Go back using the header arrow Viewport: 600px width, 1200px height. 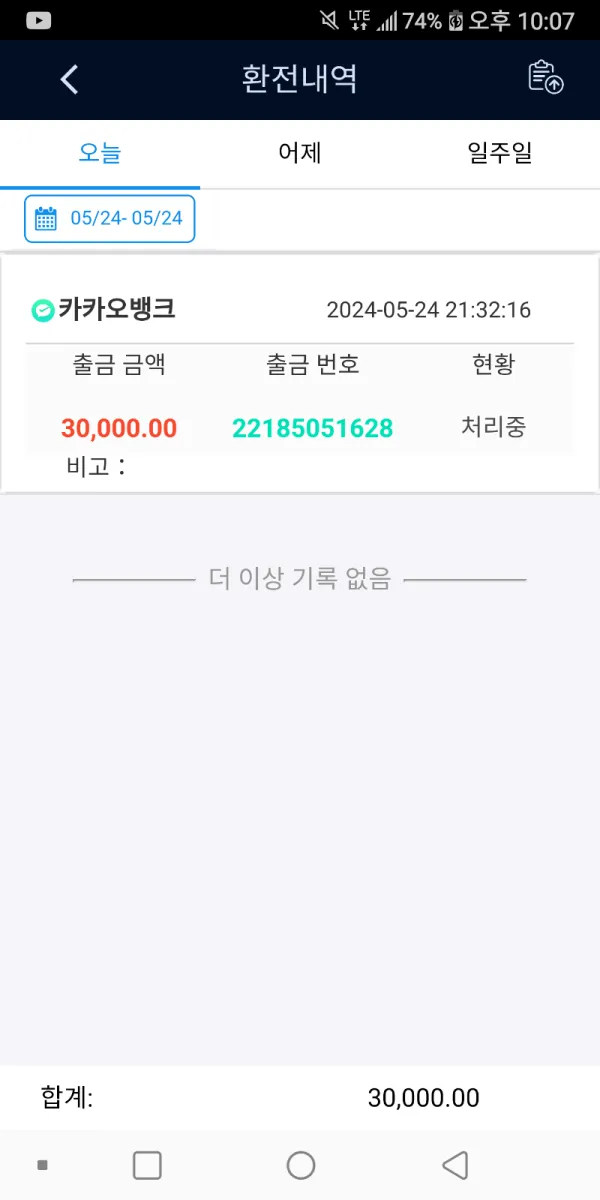[x=69, y=79]
